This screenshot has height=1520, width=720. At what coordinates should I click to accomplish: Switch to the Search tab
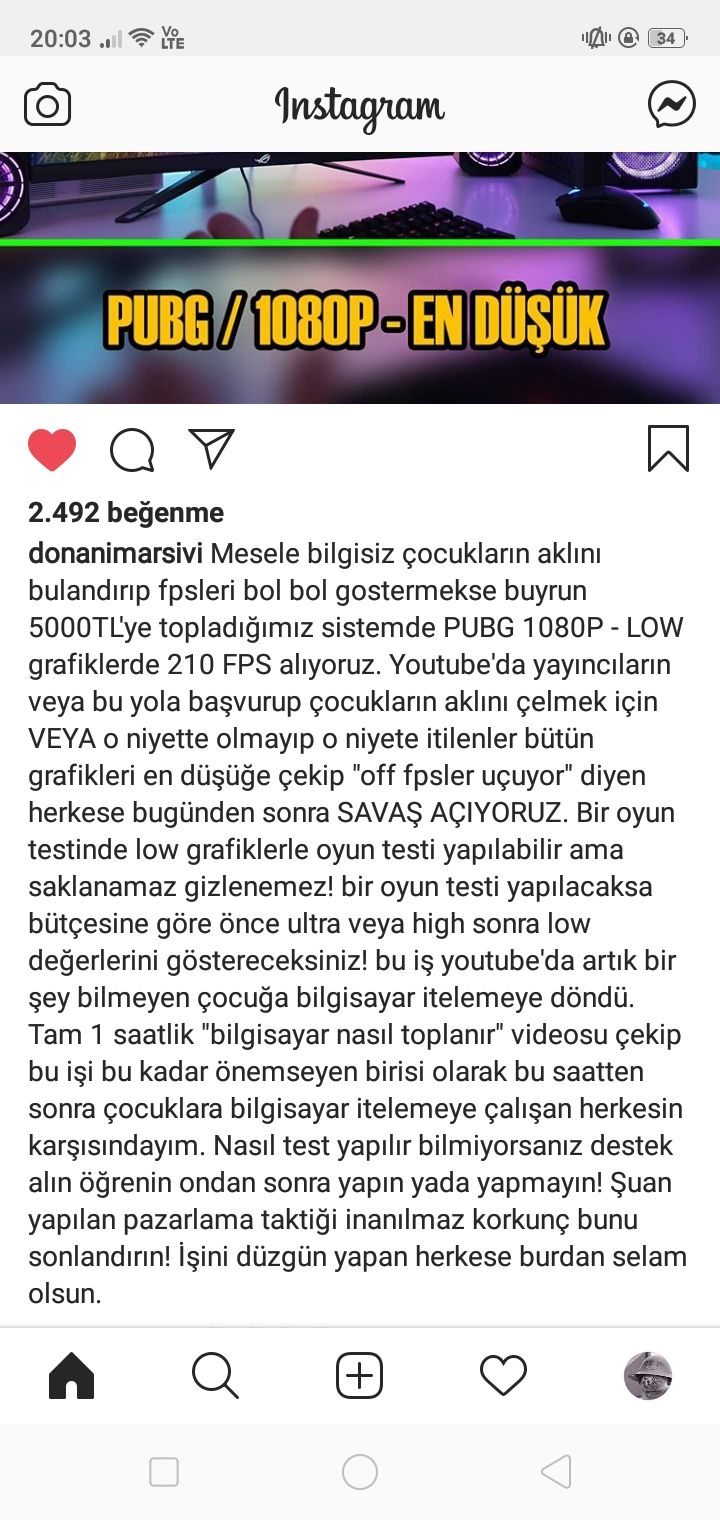point(215,1376)
